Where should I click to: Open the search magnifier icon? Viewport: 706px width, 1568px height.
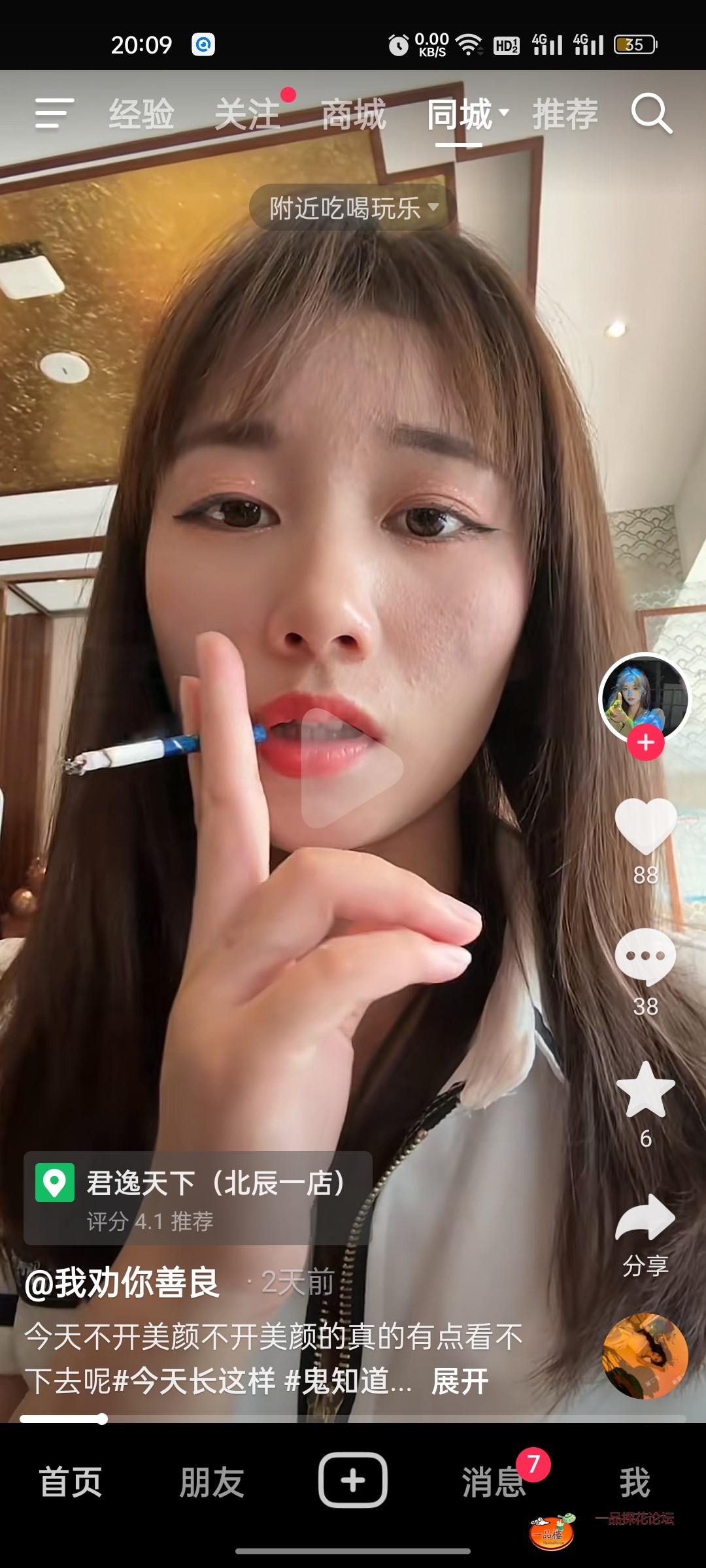(651, 114)
